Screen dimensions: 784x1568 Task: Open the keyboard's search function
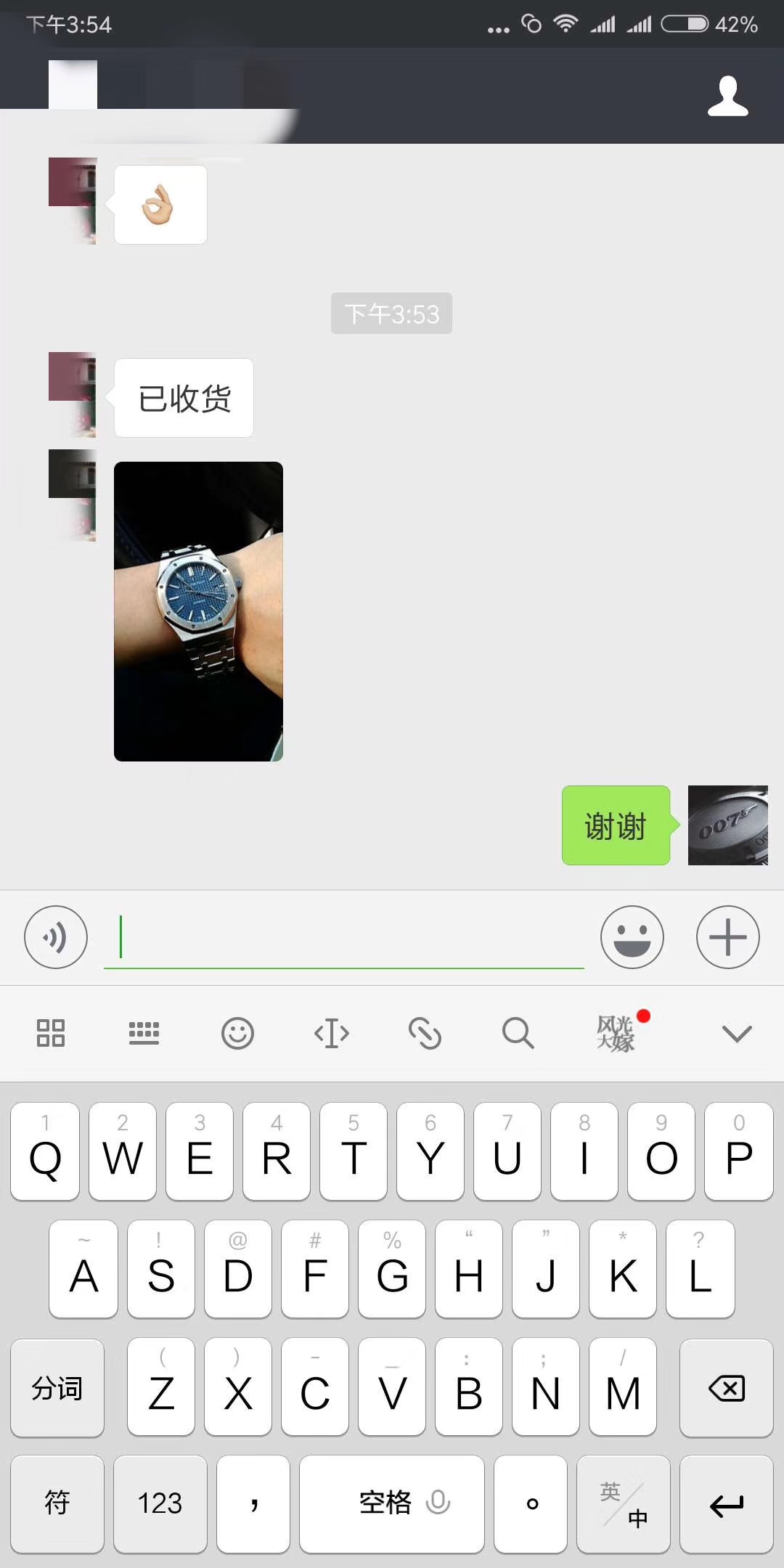518,1033
